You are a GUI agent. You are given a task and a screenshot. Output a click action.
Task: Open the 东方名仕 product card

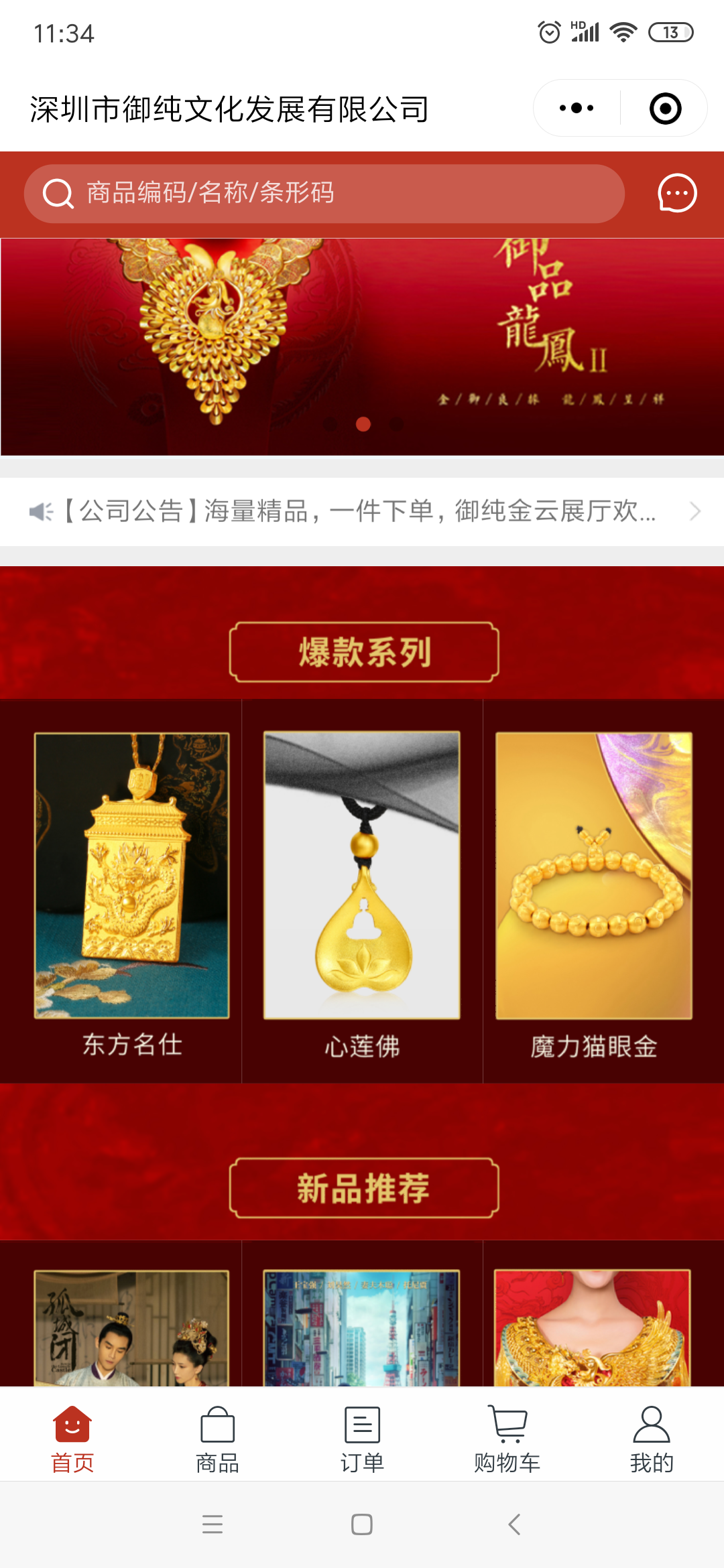pos(132,891)
